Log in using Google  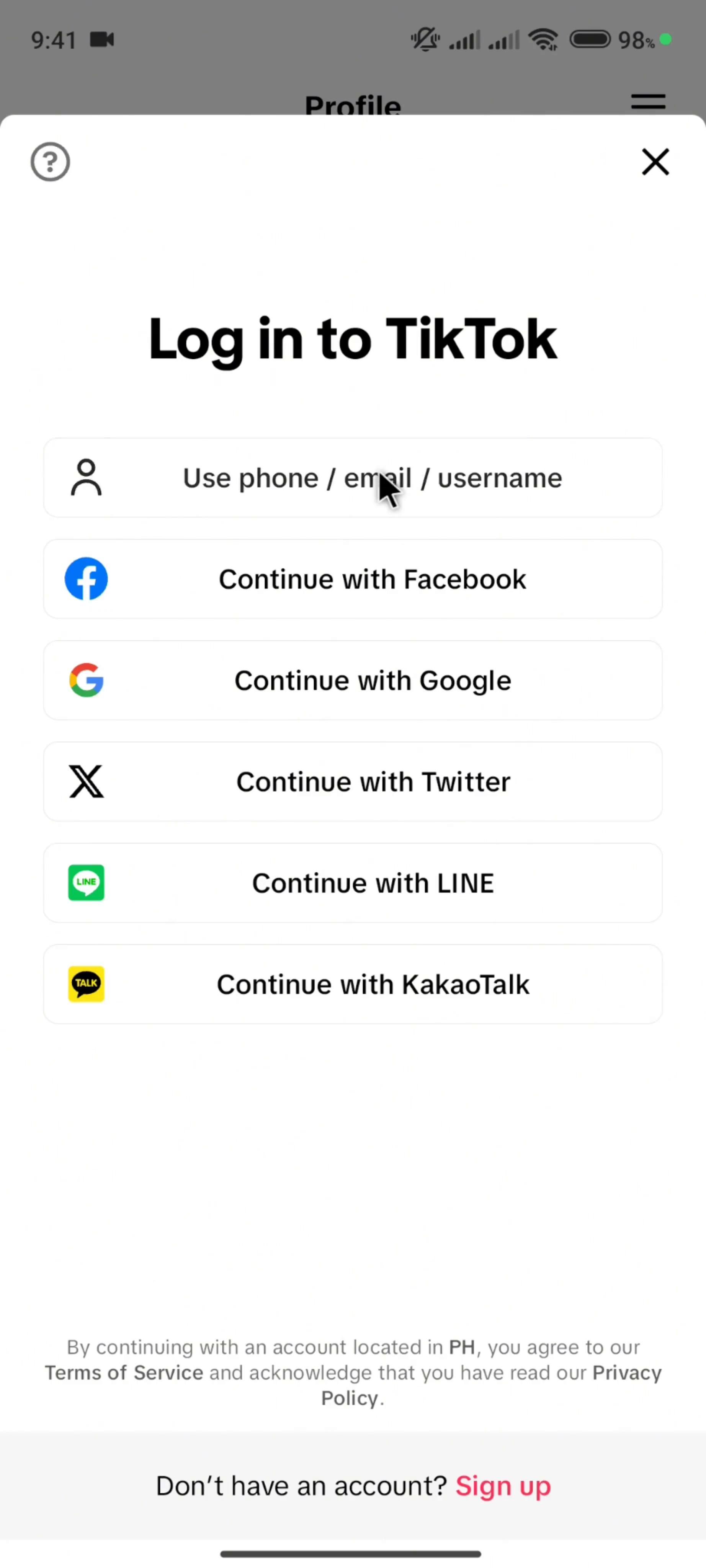[x=353, y=680]
